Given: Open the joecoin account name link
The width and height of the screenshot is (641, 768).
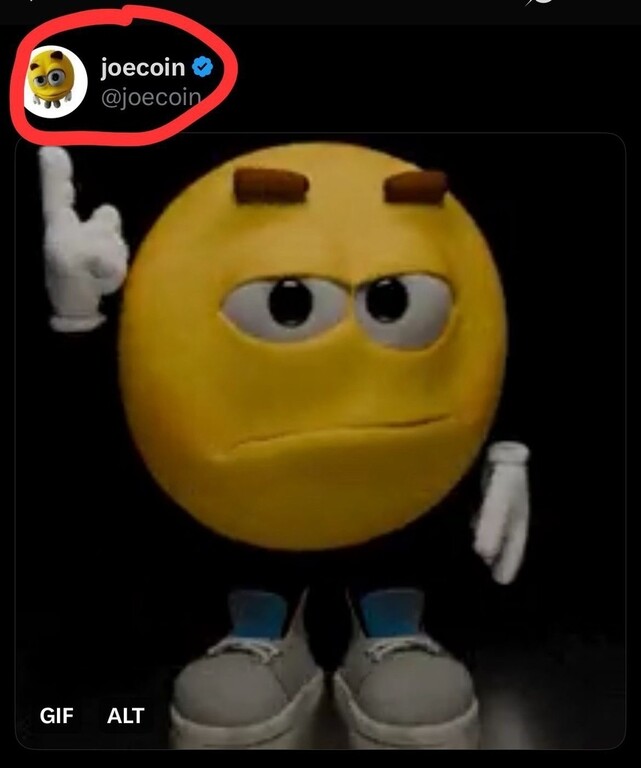Looking at the screenshot, I should (142, 67).
